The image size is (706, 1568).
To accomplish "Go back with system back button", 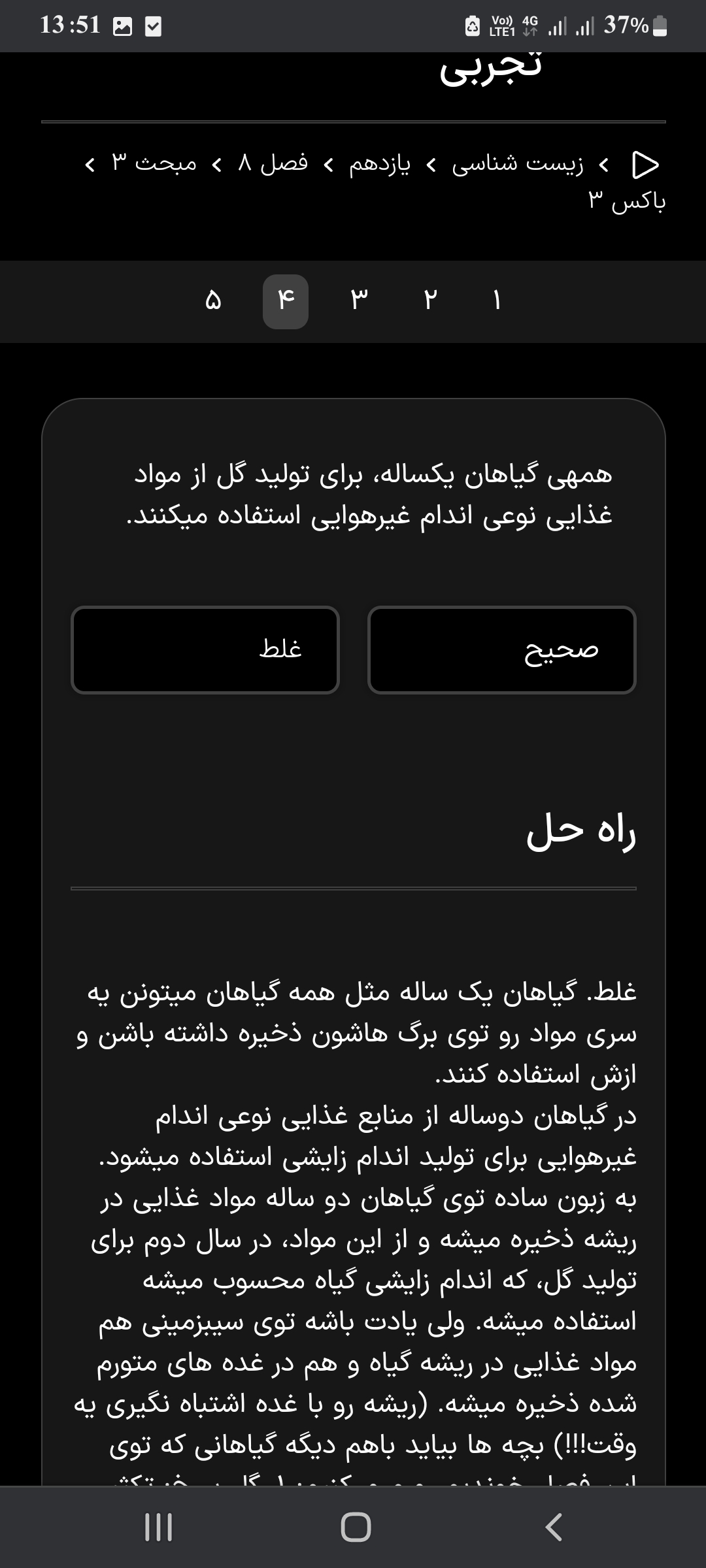I will pos(554,1527).
